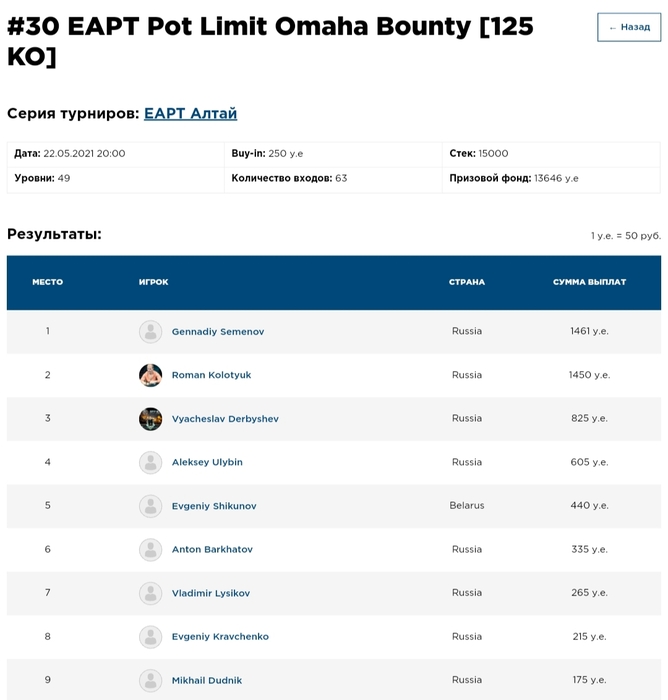668x700 pixels.
Task: Select player Mikhail Dudnik
Action: tap(206, 680)
